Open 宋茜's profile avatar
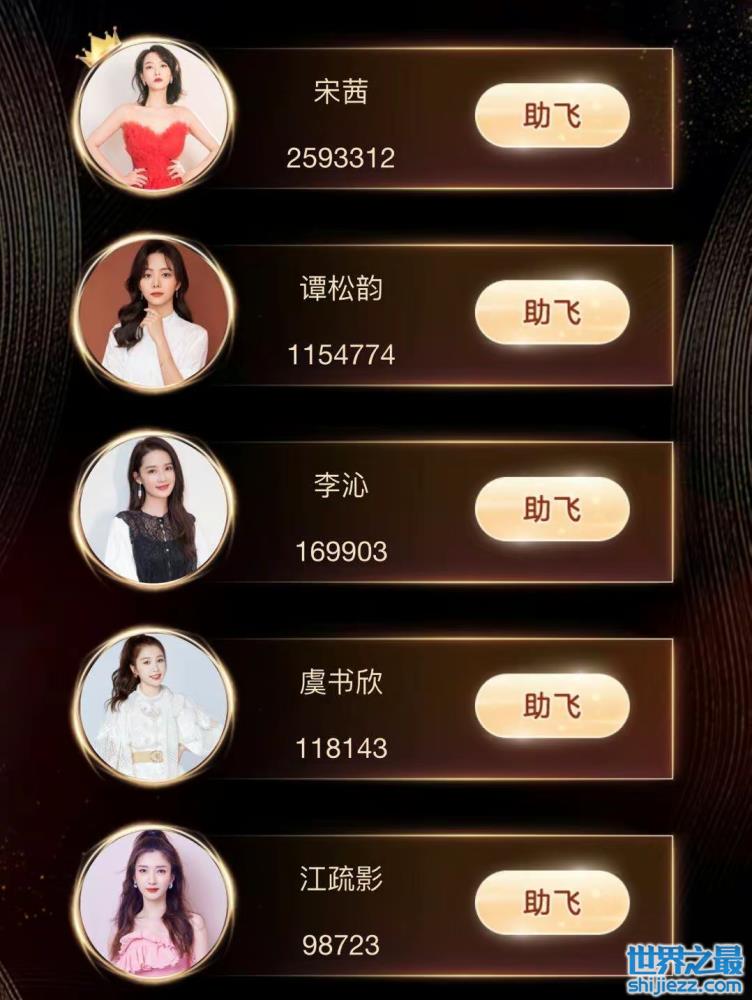This screenshot has width=752, height=1000. coord(154,117)
